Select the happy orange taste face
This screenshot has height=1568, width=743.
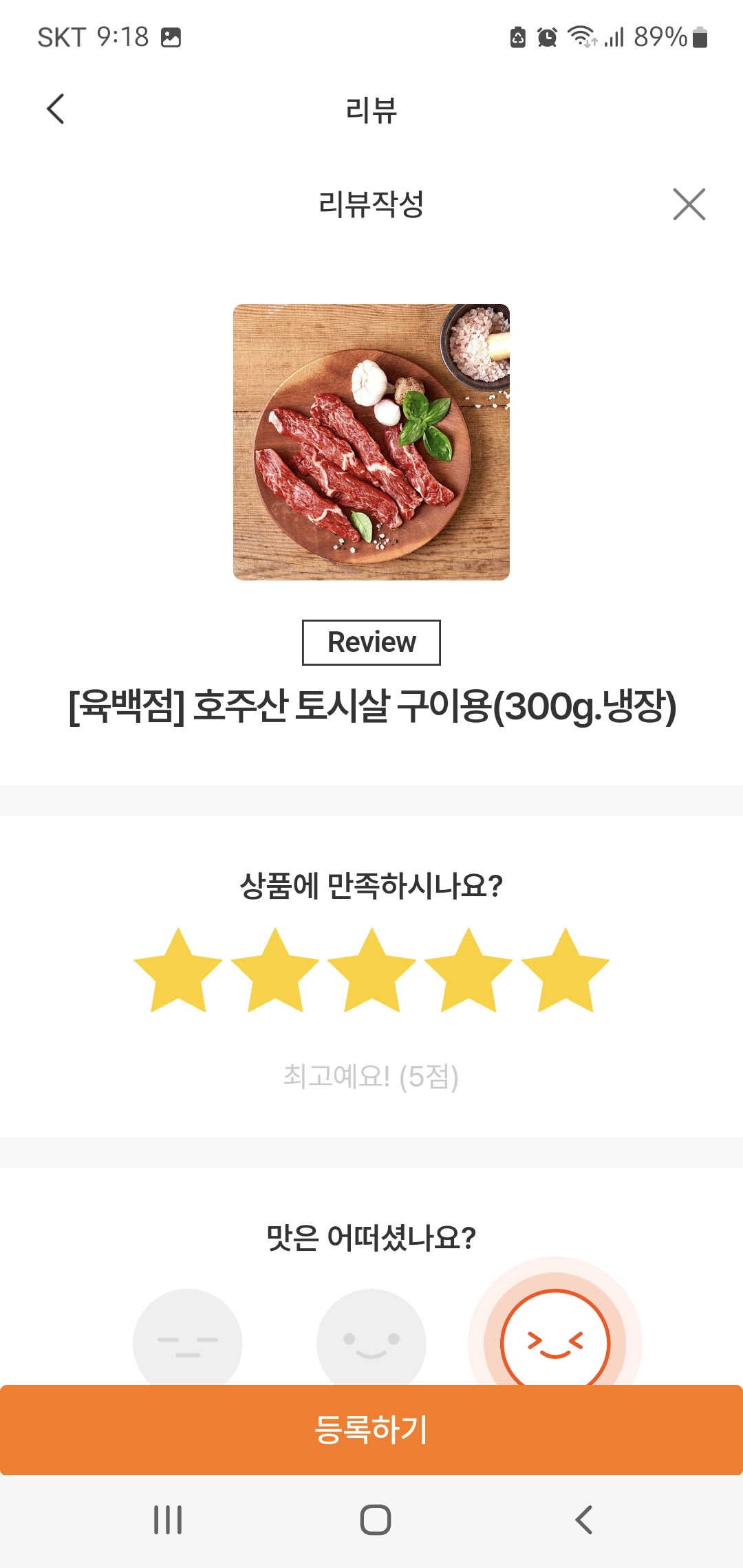(x=555, y=1337)
